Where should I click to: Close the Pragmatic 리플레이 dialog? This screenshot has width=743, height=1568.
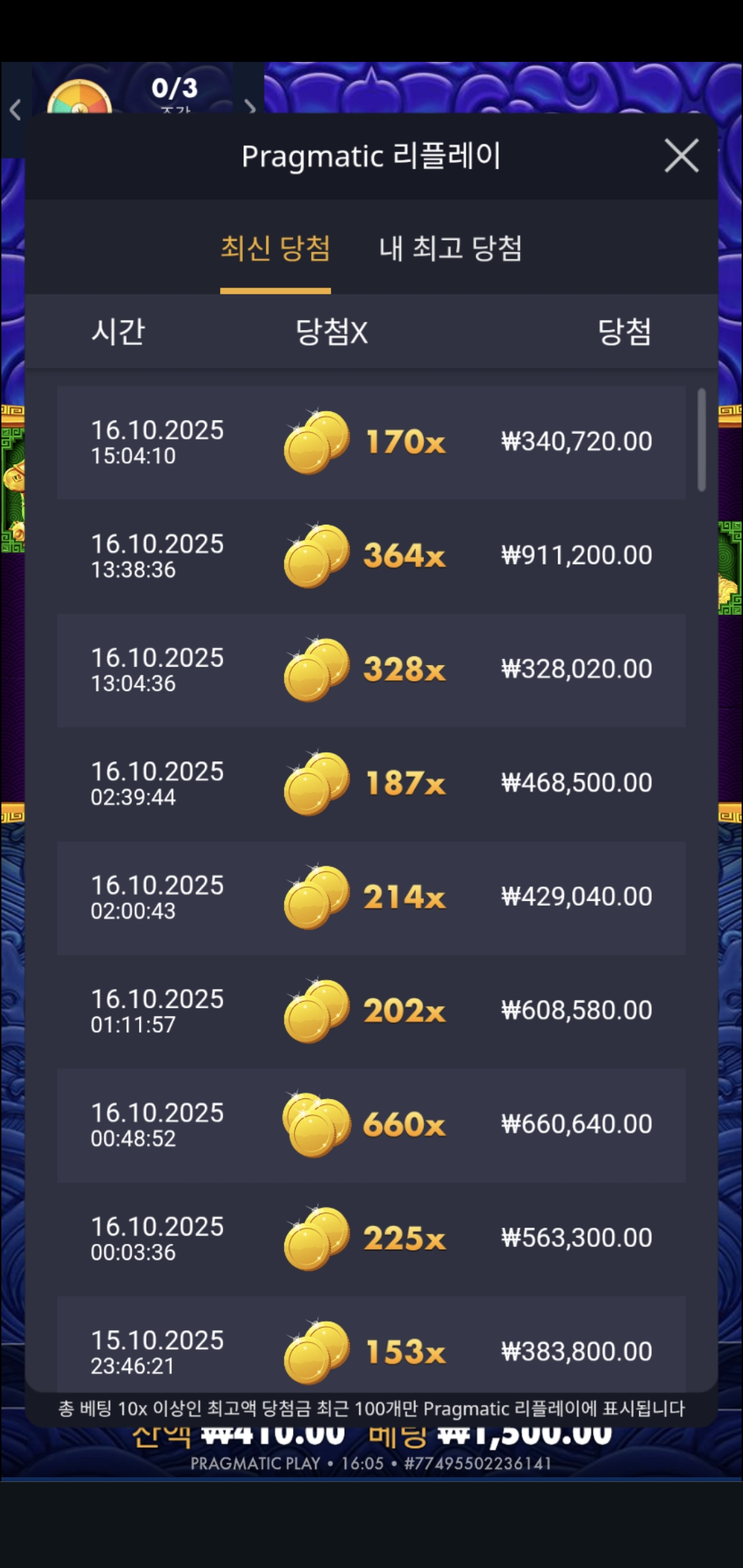click(x=681, y=155)
